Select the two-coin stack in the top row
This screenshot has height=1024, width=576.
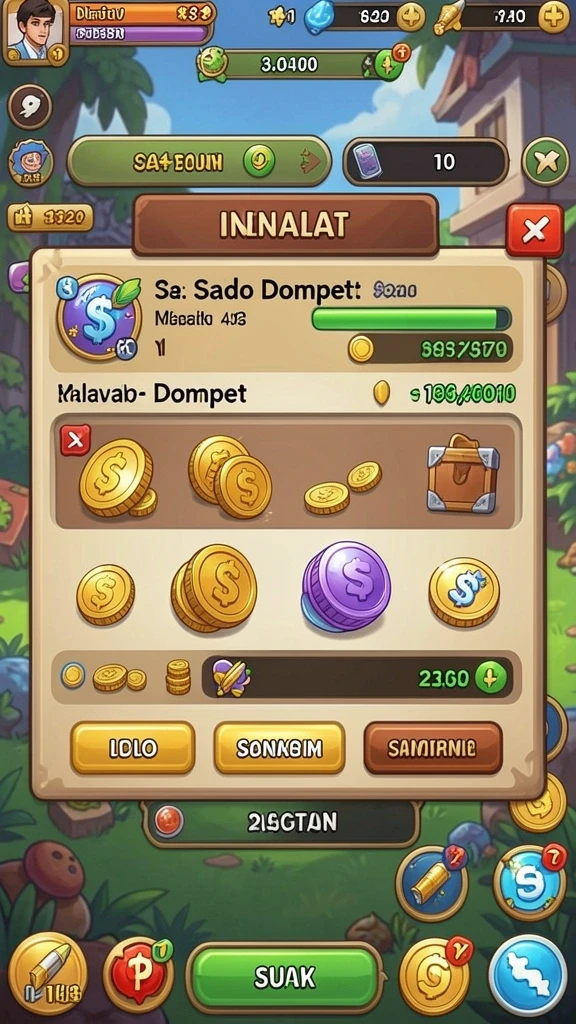tap(230, 477)
